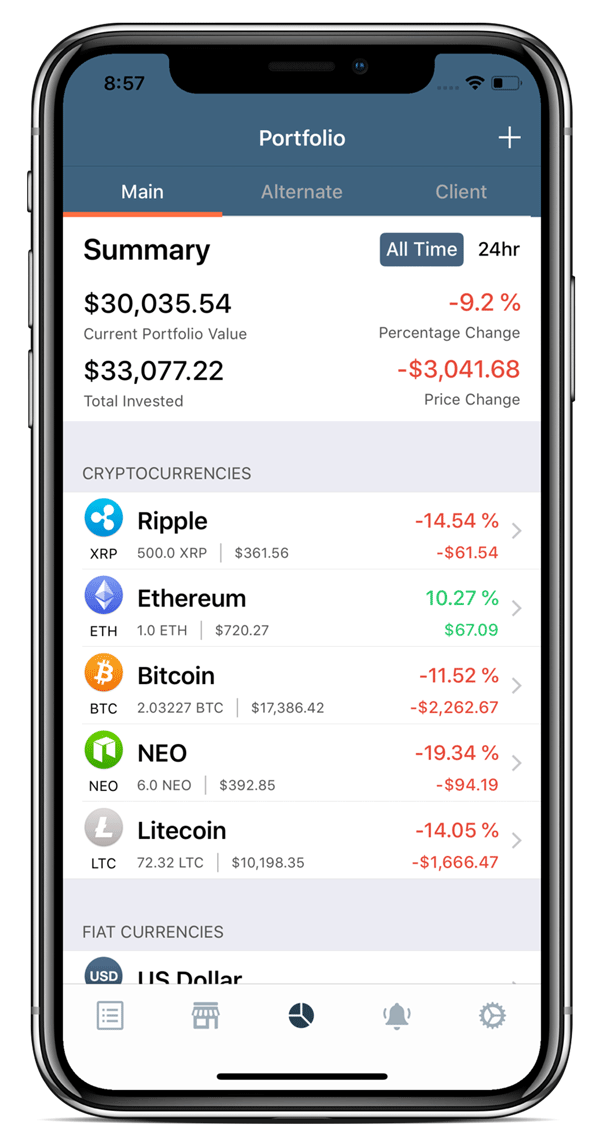Viewport: 600px width, 1137px height.
Task: Open the NEO holding details
Action: tap(301, 763)
